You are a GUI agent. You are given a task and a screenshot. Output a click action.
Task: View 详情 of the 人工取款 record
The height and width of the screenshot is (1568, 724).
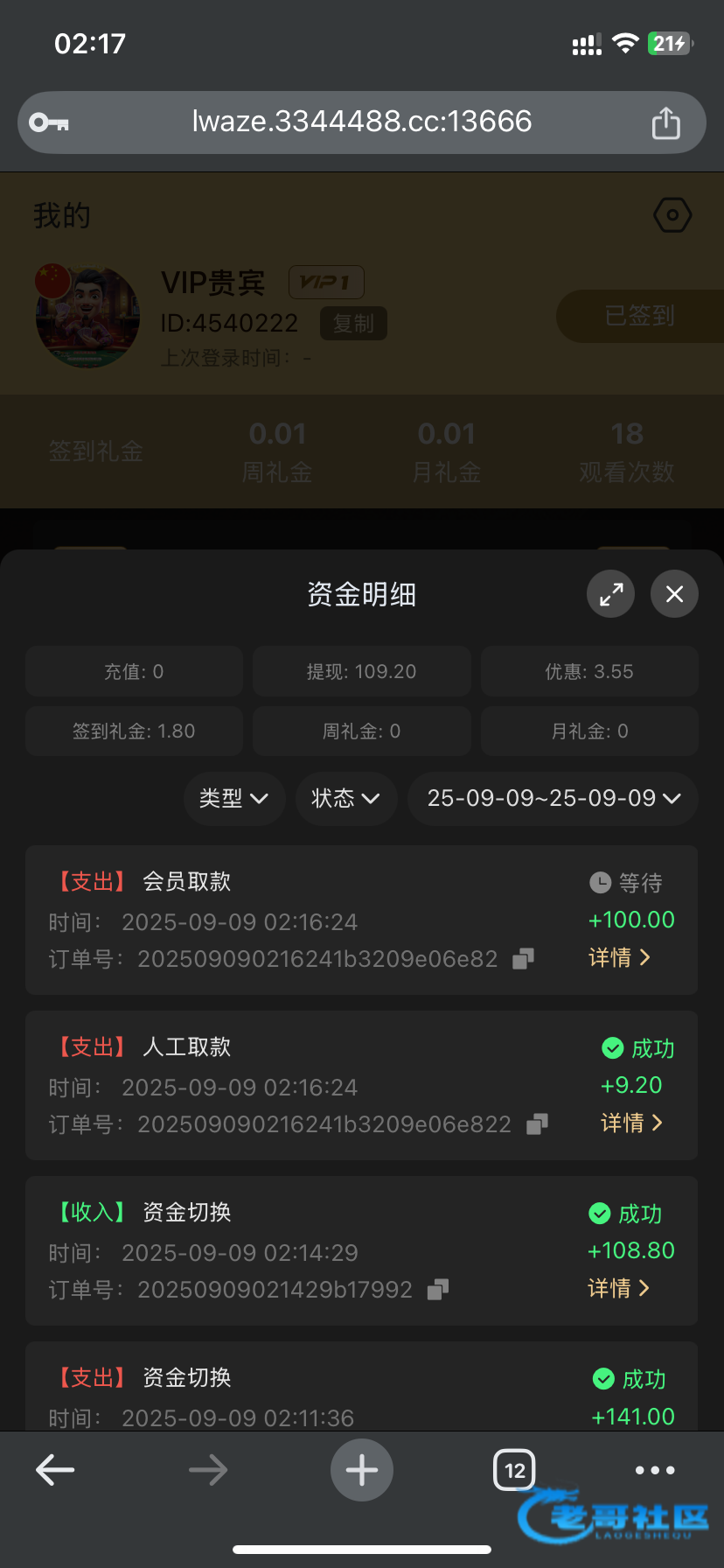pos(631,1123)
